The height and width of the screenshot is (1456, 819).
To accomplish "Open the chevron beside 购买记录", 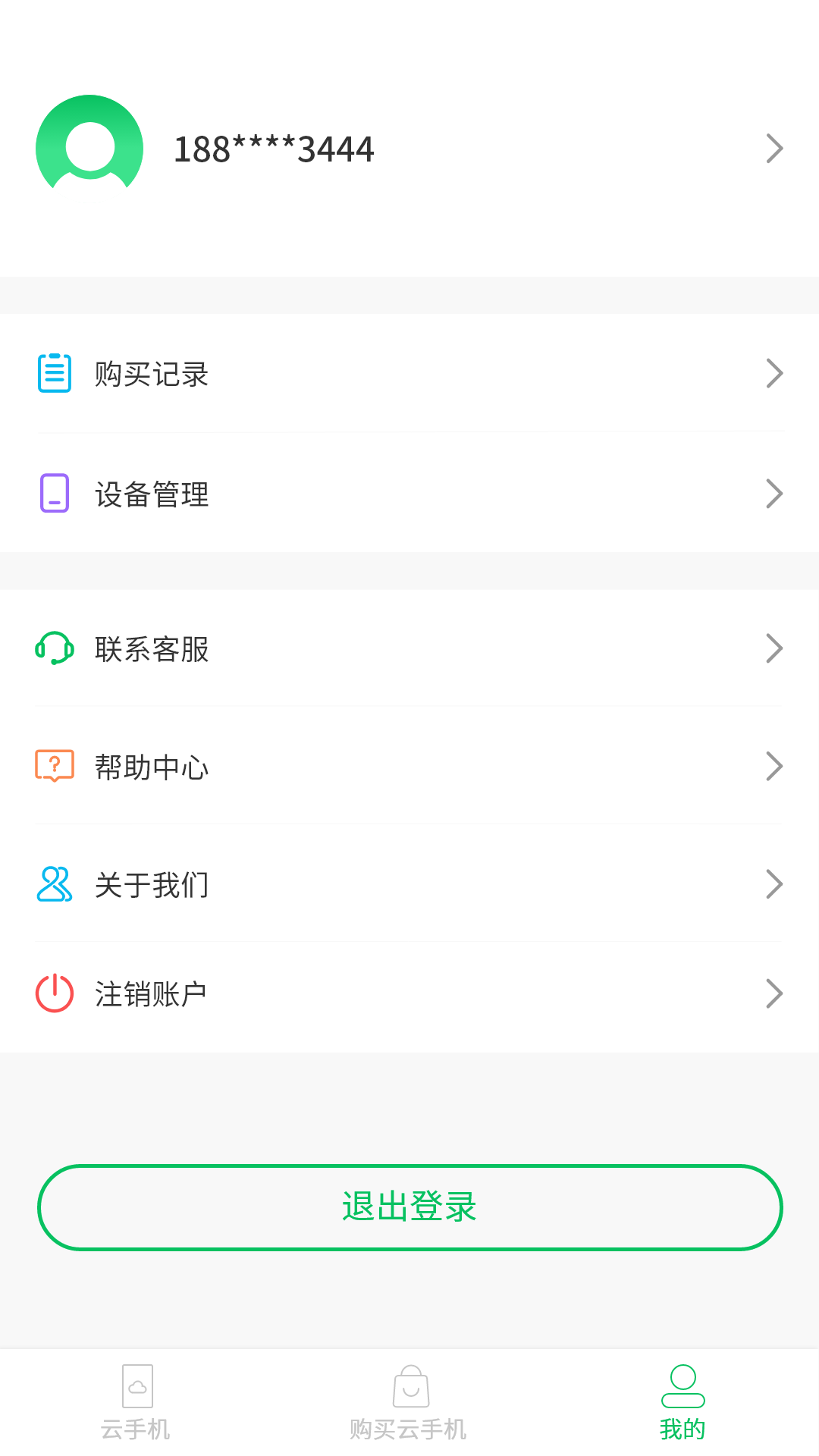I will [x=774, y=372].
